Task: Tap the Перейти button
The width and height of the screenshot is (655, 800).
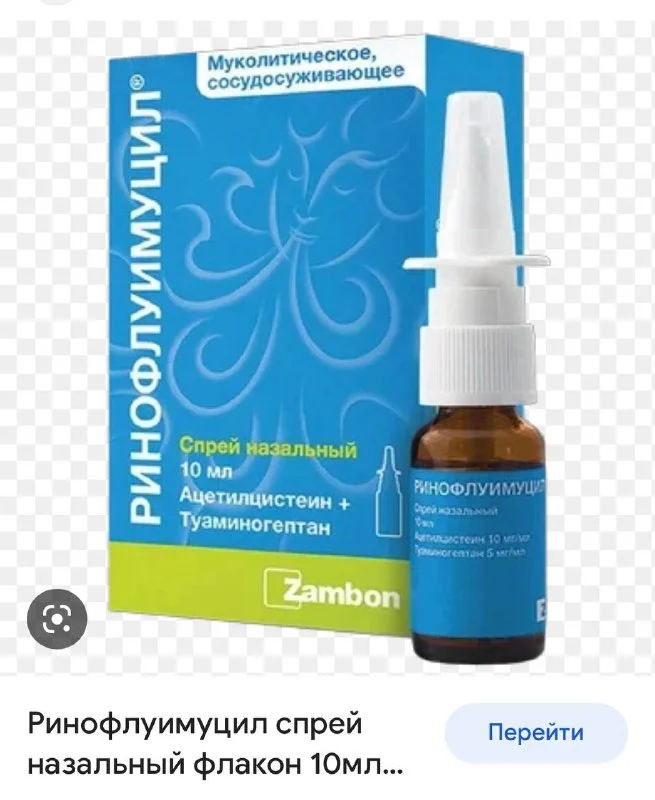Action: pos(535,733)
